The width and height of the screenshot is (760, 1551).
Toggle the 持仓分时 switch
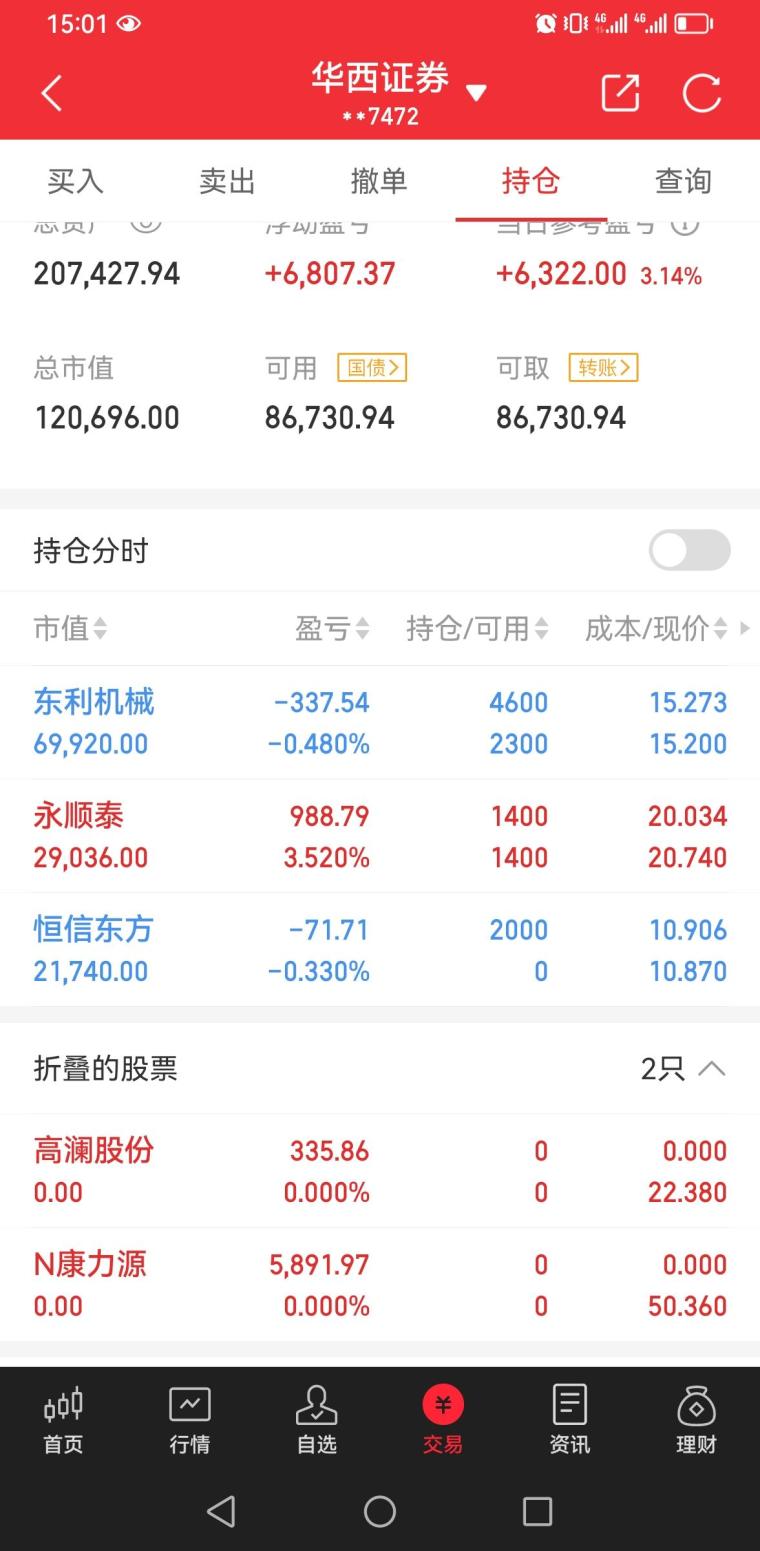689,550
